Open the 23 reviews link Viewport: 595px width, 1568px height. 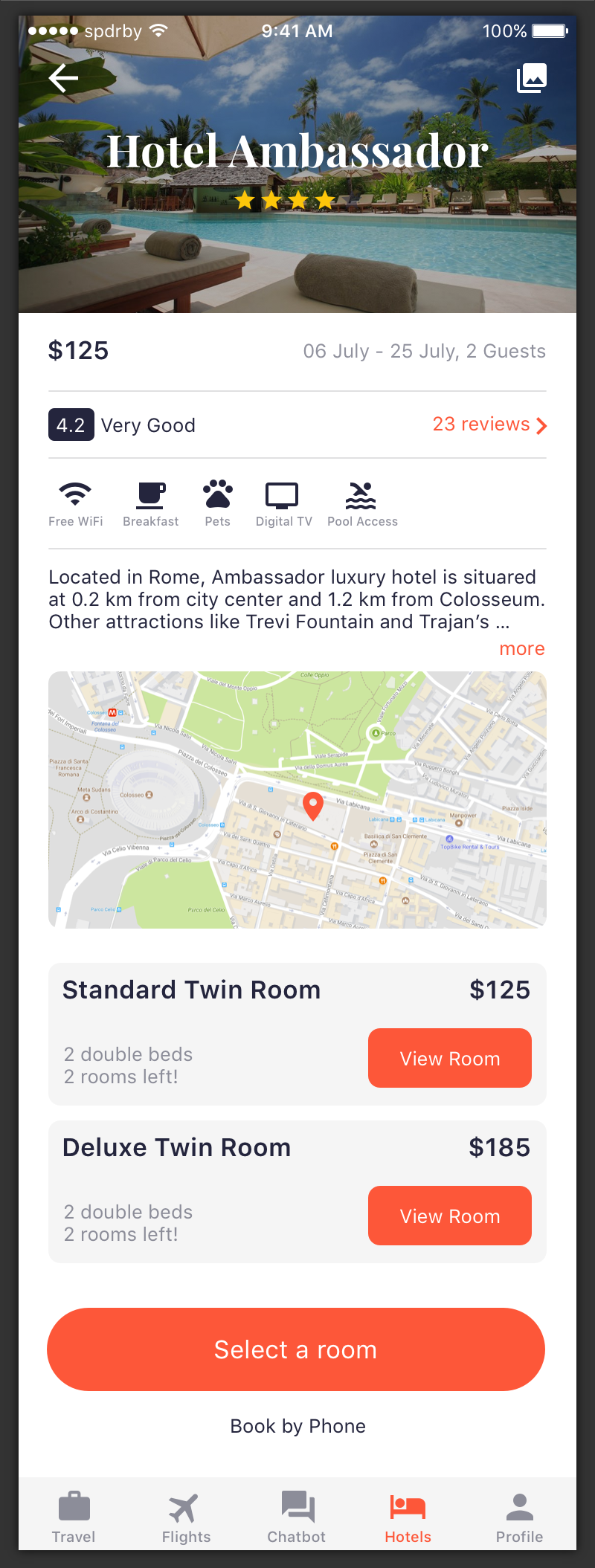pos(489,425)
